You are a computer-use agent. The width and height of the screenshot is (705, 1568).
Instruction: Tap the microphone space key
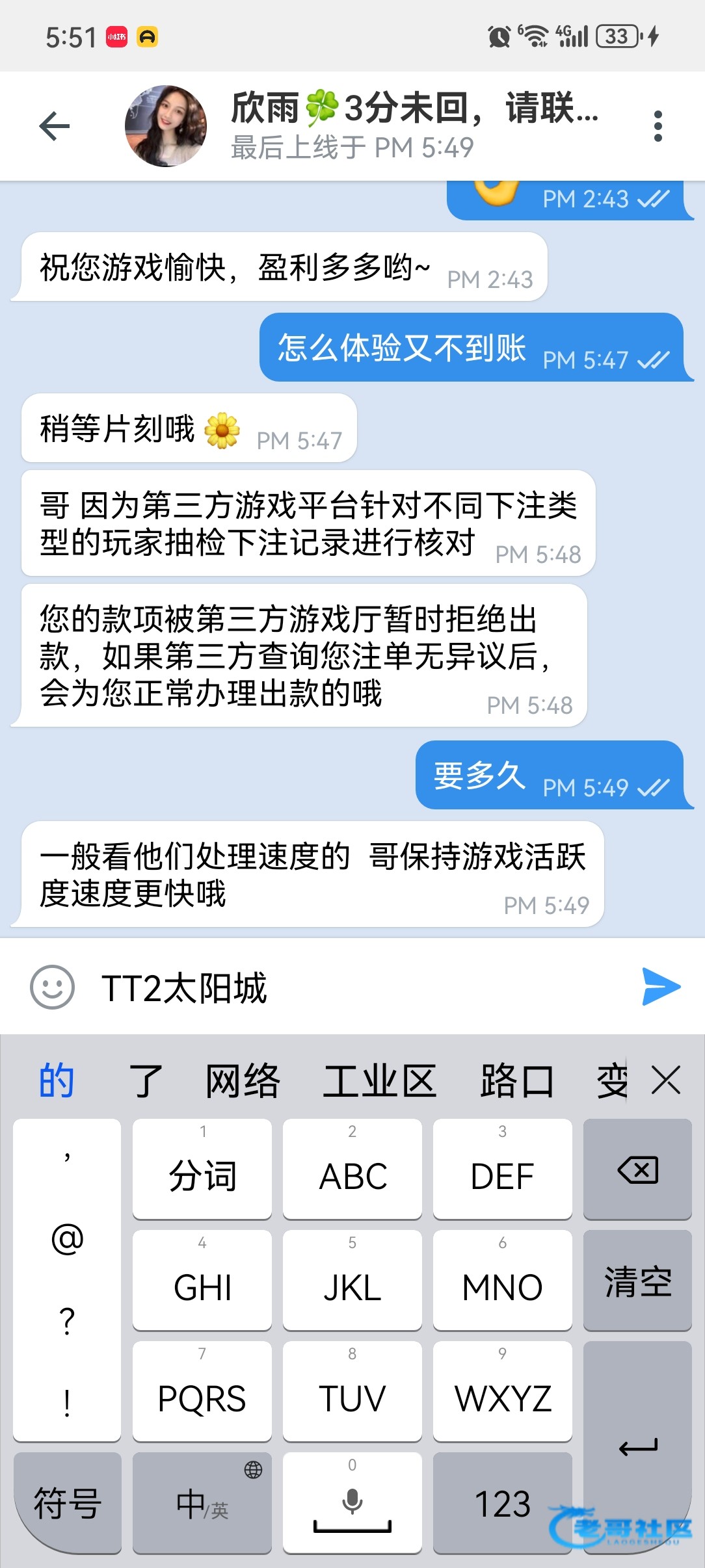point(352,1504)
